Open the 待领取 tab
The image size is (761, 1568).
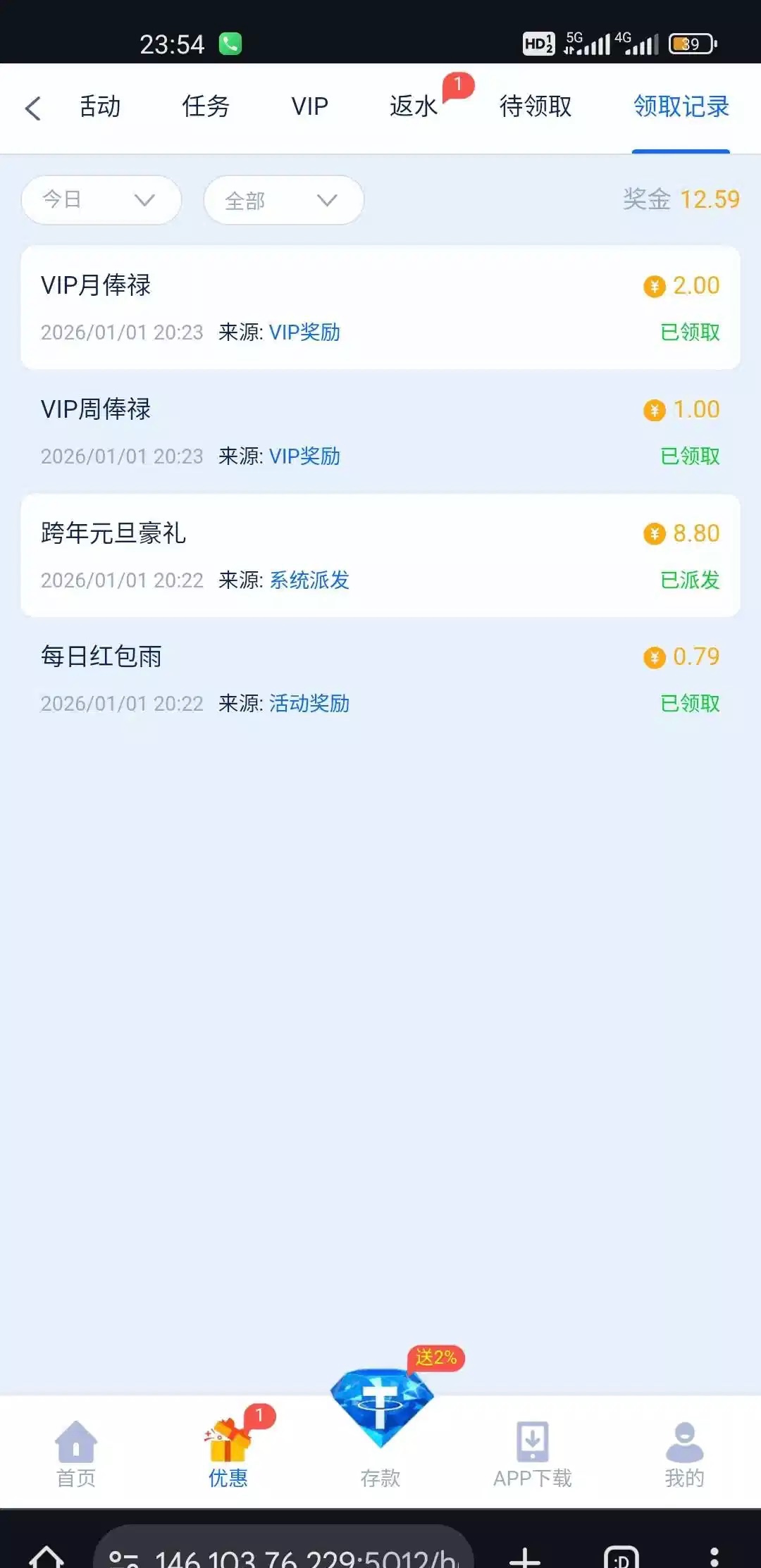(x=536, y=106)
